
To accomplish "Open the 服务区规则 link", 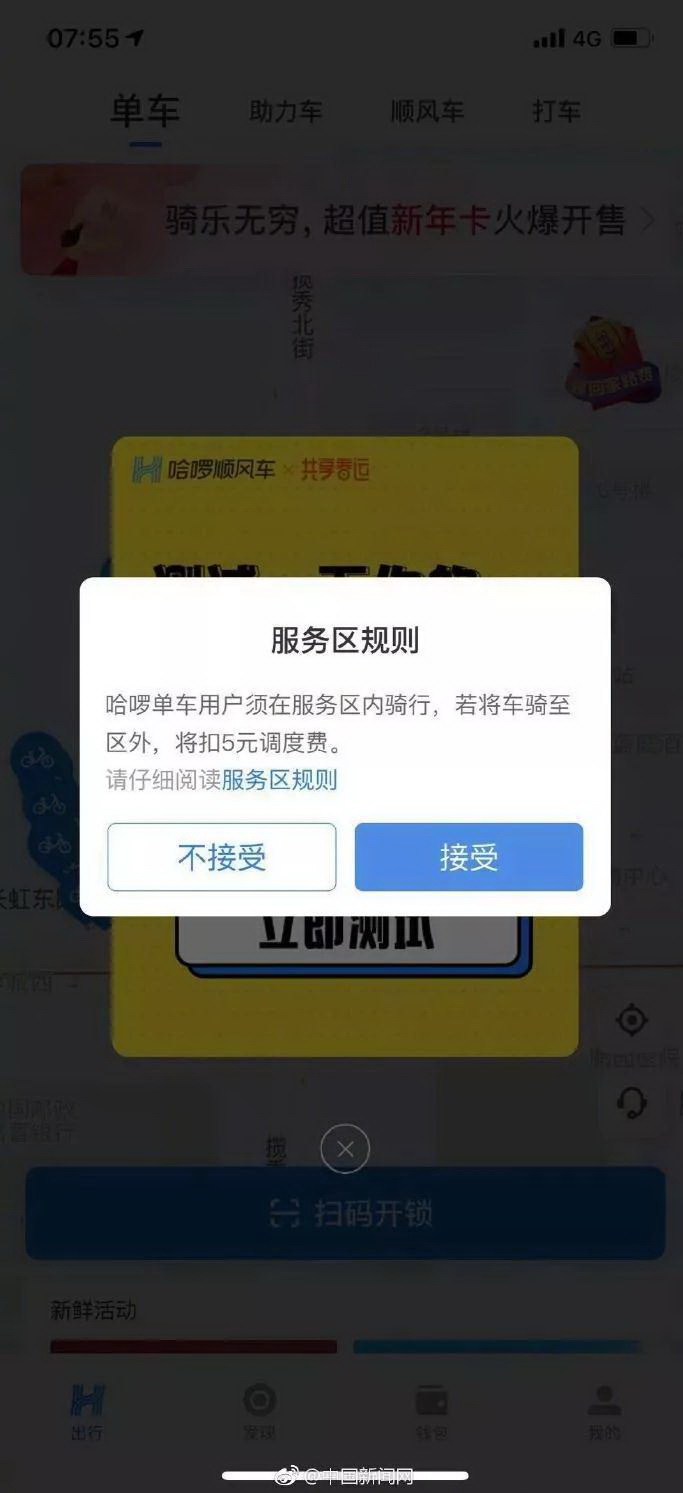I will [279, 780].
